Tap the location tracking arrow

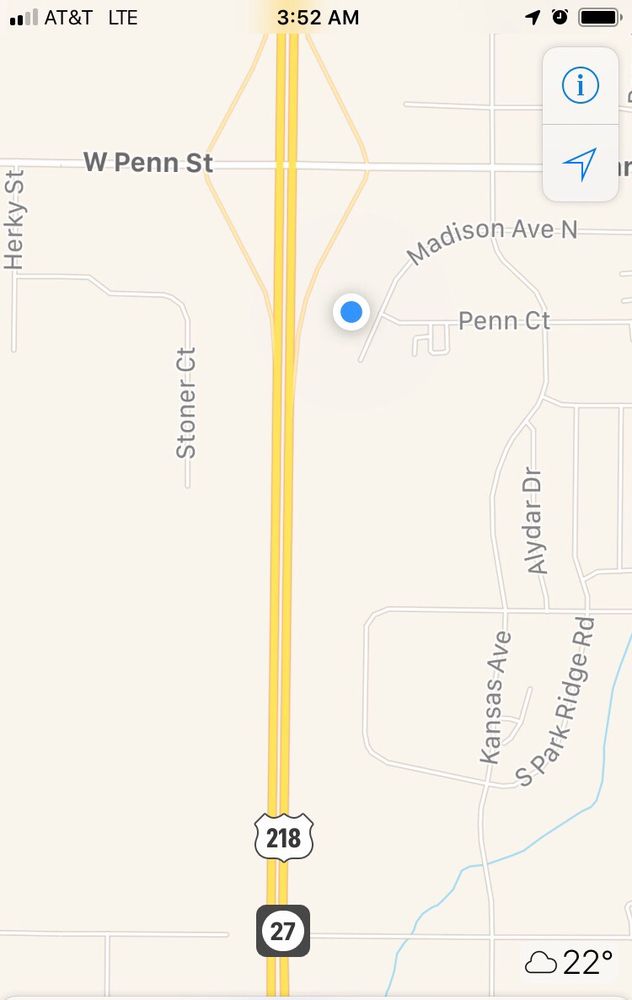coord(580,164)
